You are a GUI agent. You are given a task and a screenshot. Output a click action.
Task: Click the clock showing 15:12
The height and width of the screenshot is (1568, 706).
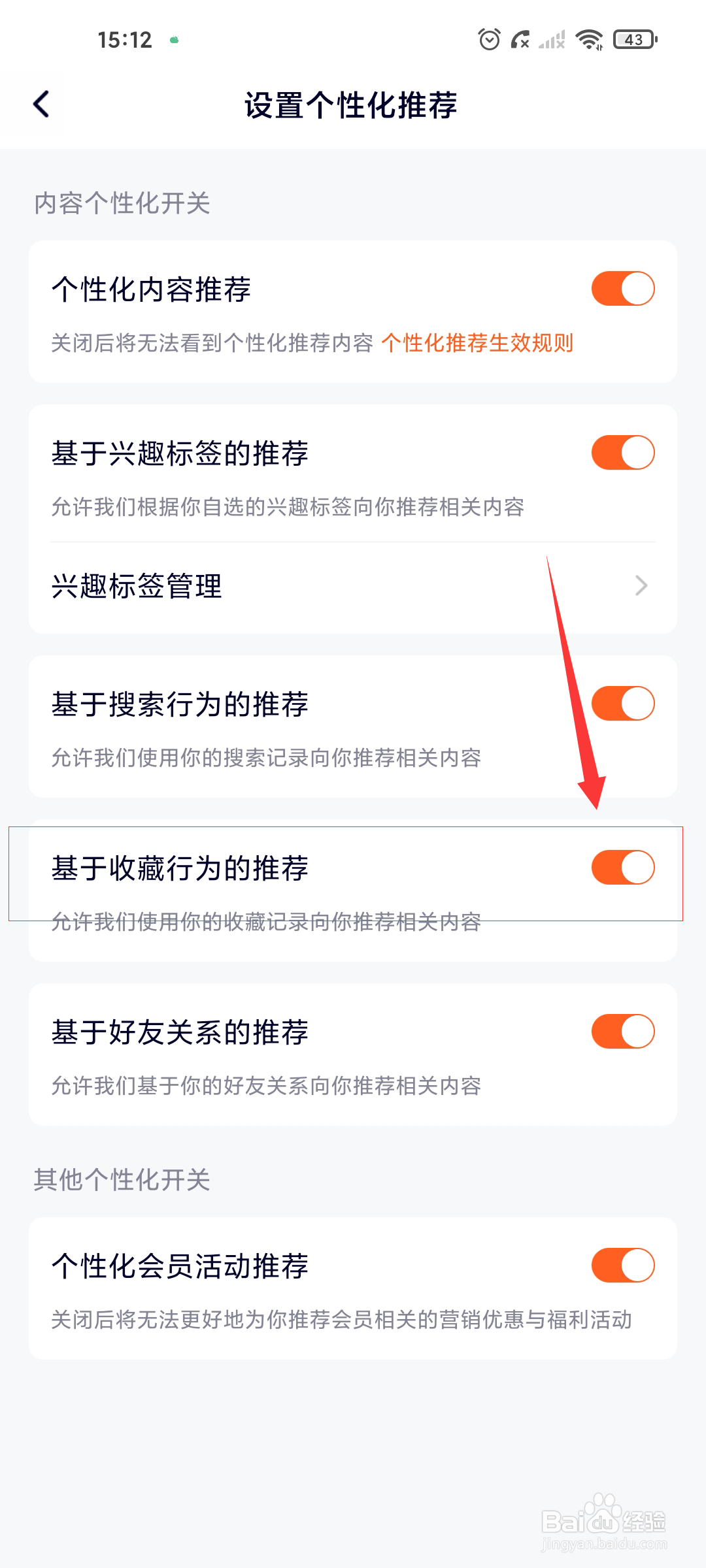click(x=123, y=39)
